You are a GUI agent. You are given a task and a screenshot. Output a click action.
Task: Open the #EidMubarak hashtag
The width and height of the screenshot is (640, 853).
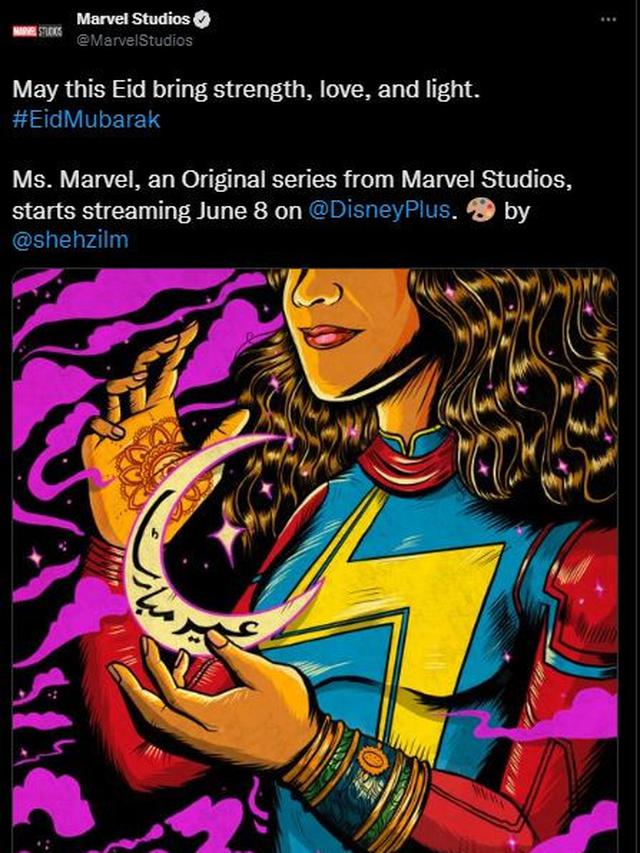(x=86, y=119)
